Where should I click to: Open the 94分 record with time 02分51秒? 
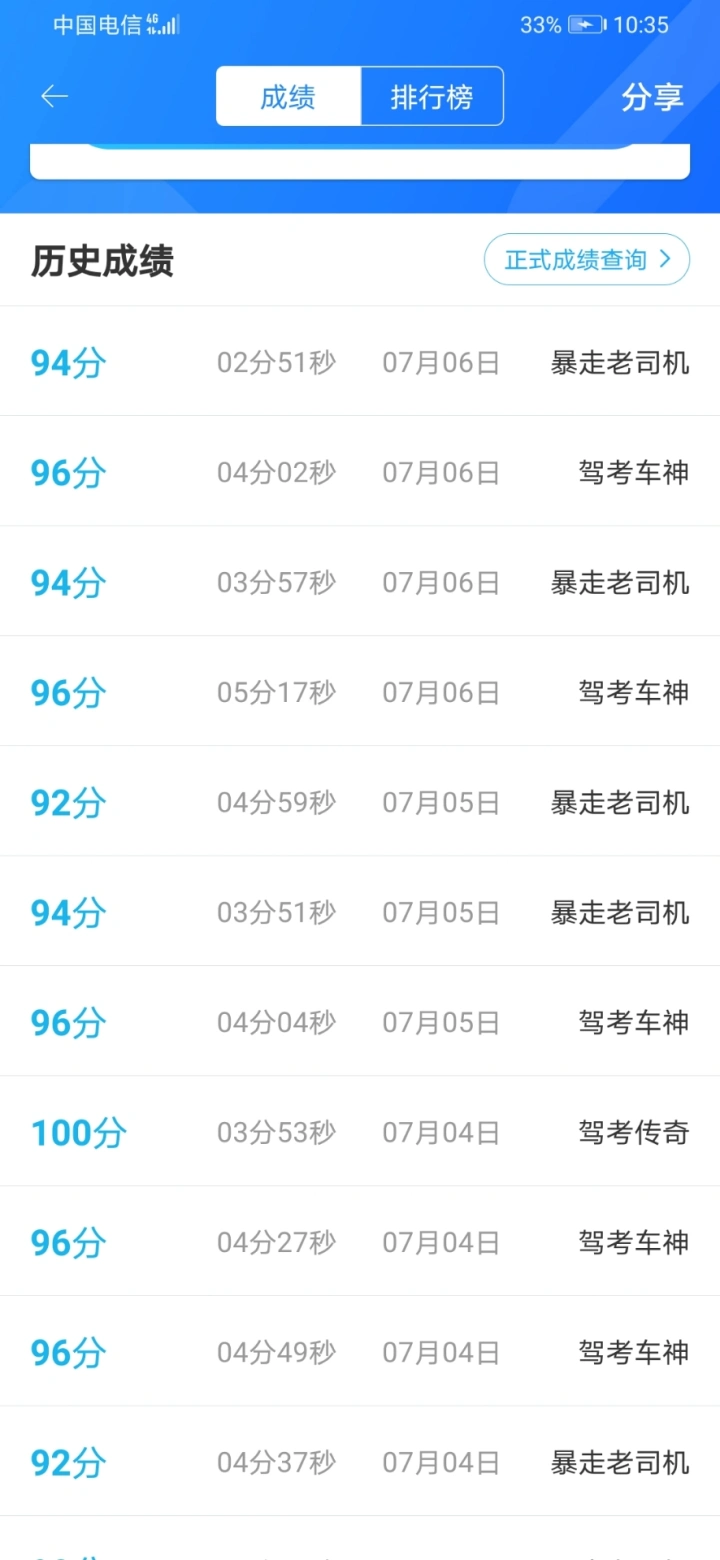click(360, 362)
